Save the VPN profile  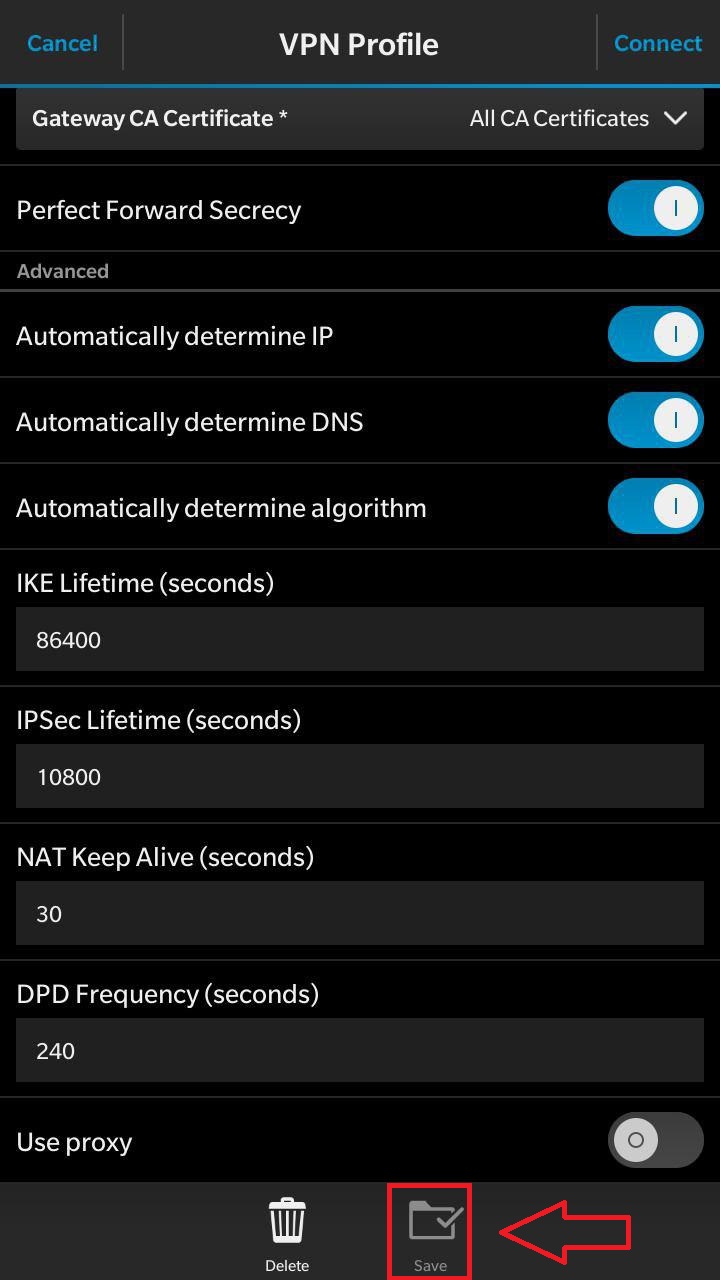pos(430,1232)
